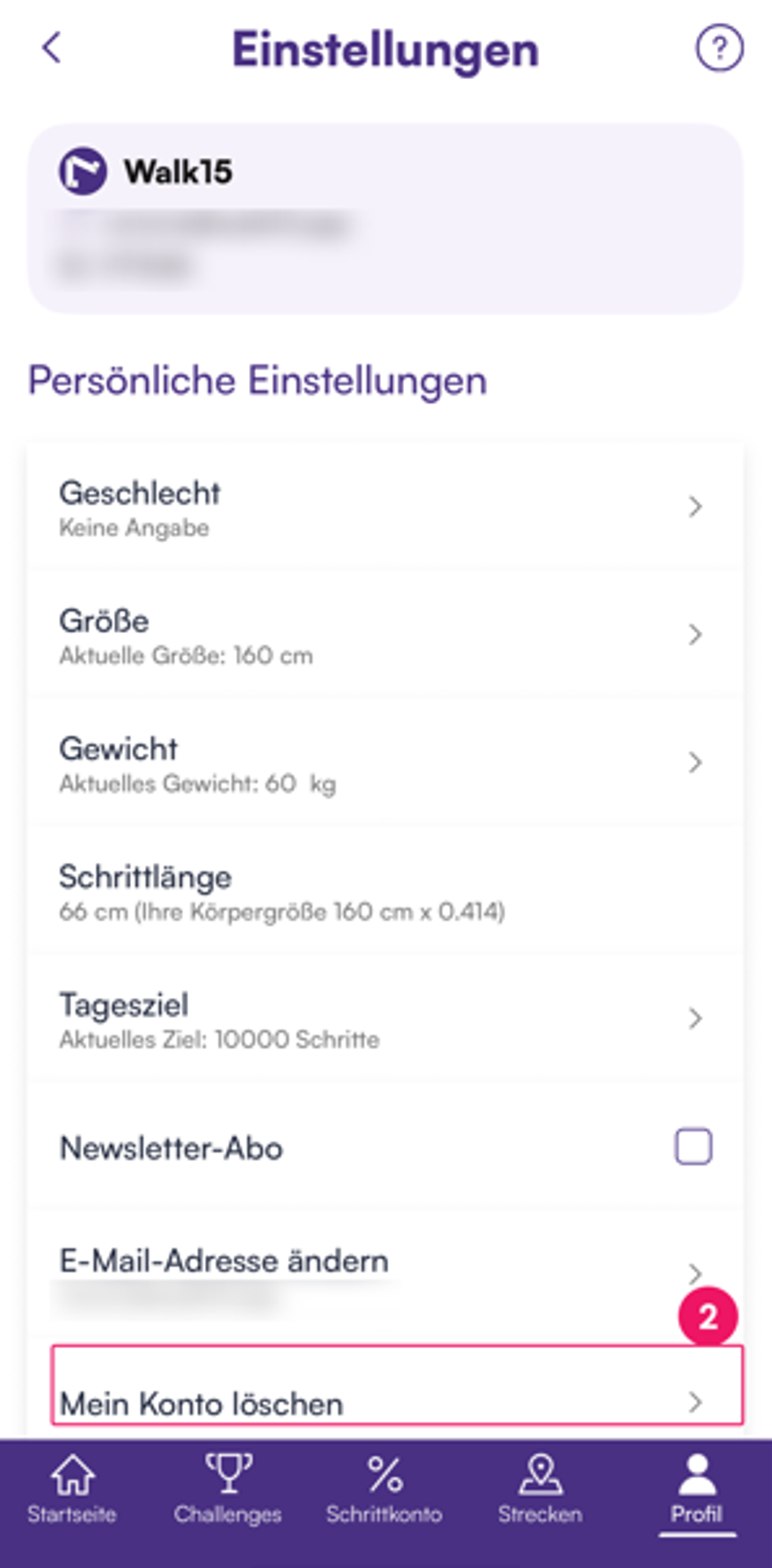Open E-Mail-Adresse ändern

pos(383,1271)
